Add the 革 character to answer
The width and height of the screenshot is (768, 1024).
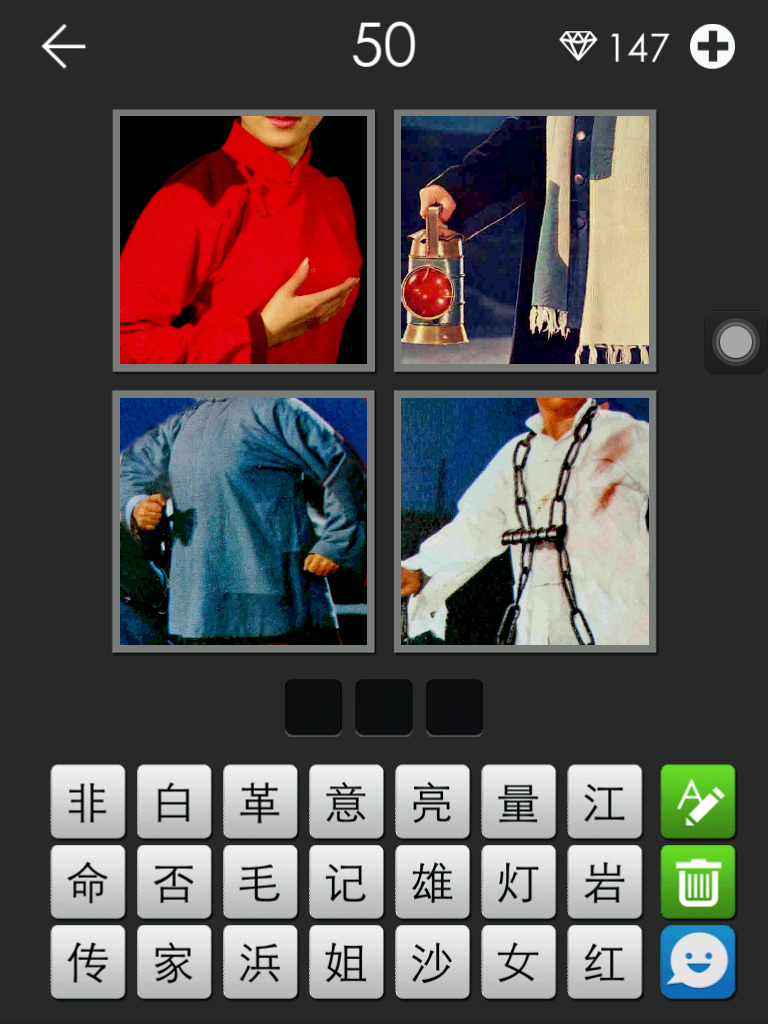[260, 802]
